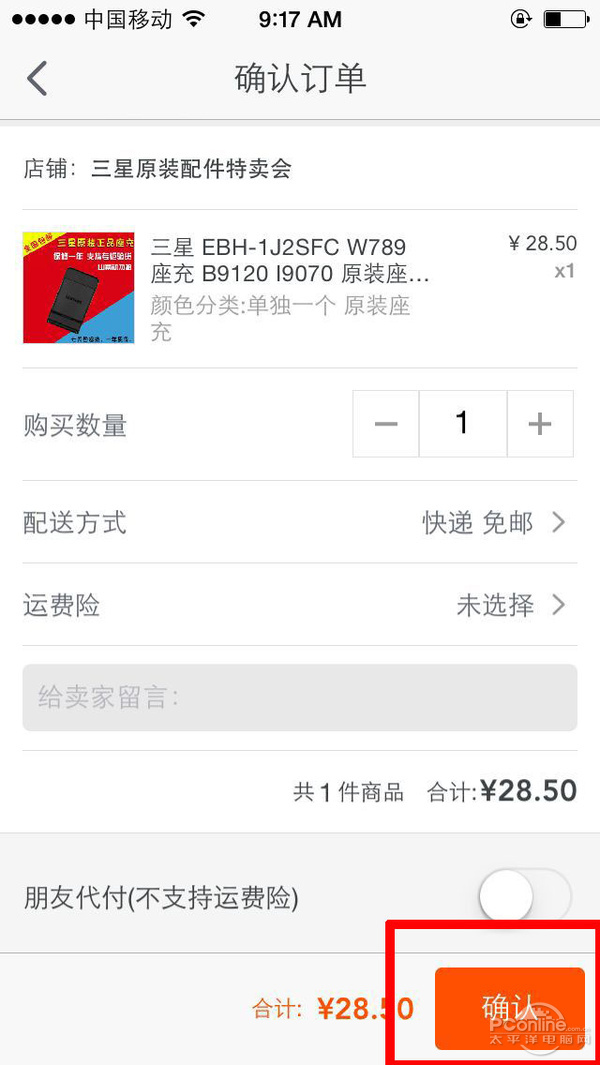Increase purchase quantity with plus button
The width and height of the screenshot is (600, 1065).
click(x=540, y=424)
